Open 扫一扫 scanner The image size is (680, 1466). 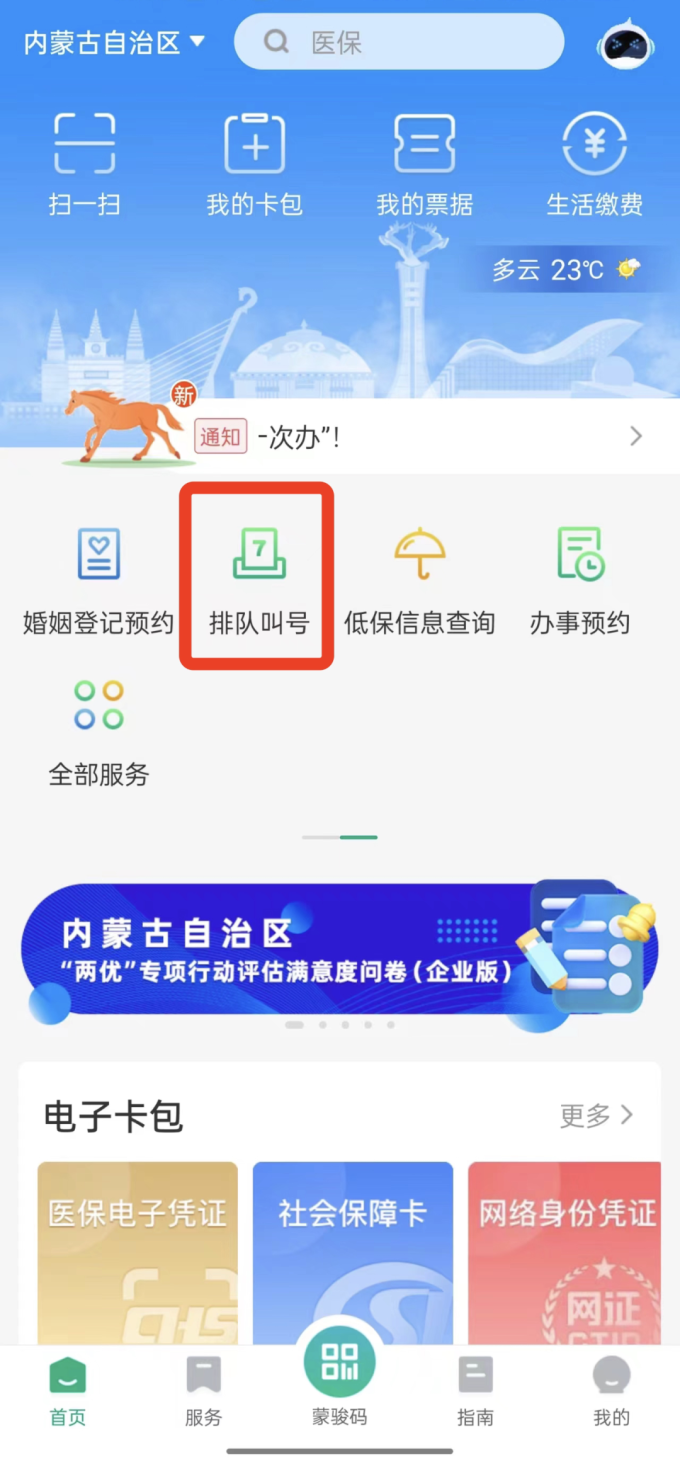tap(84, 164)
